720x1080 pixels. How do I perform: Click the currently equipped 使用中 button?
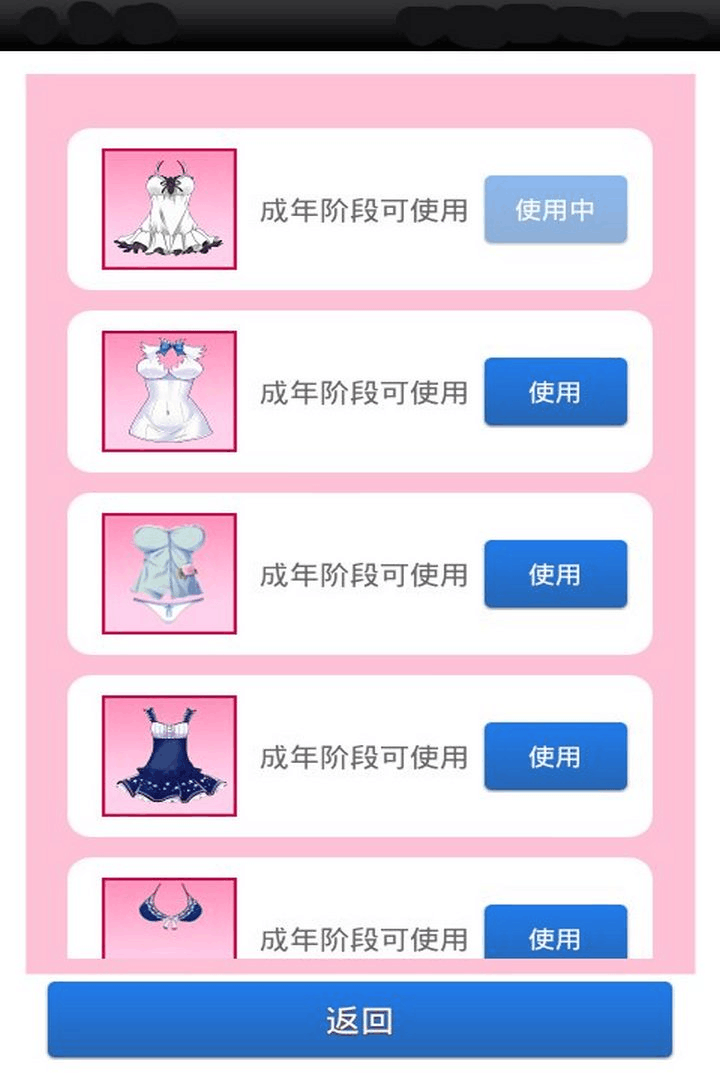(x=556, y=210)
